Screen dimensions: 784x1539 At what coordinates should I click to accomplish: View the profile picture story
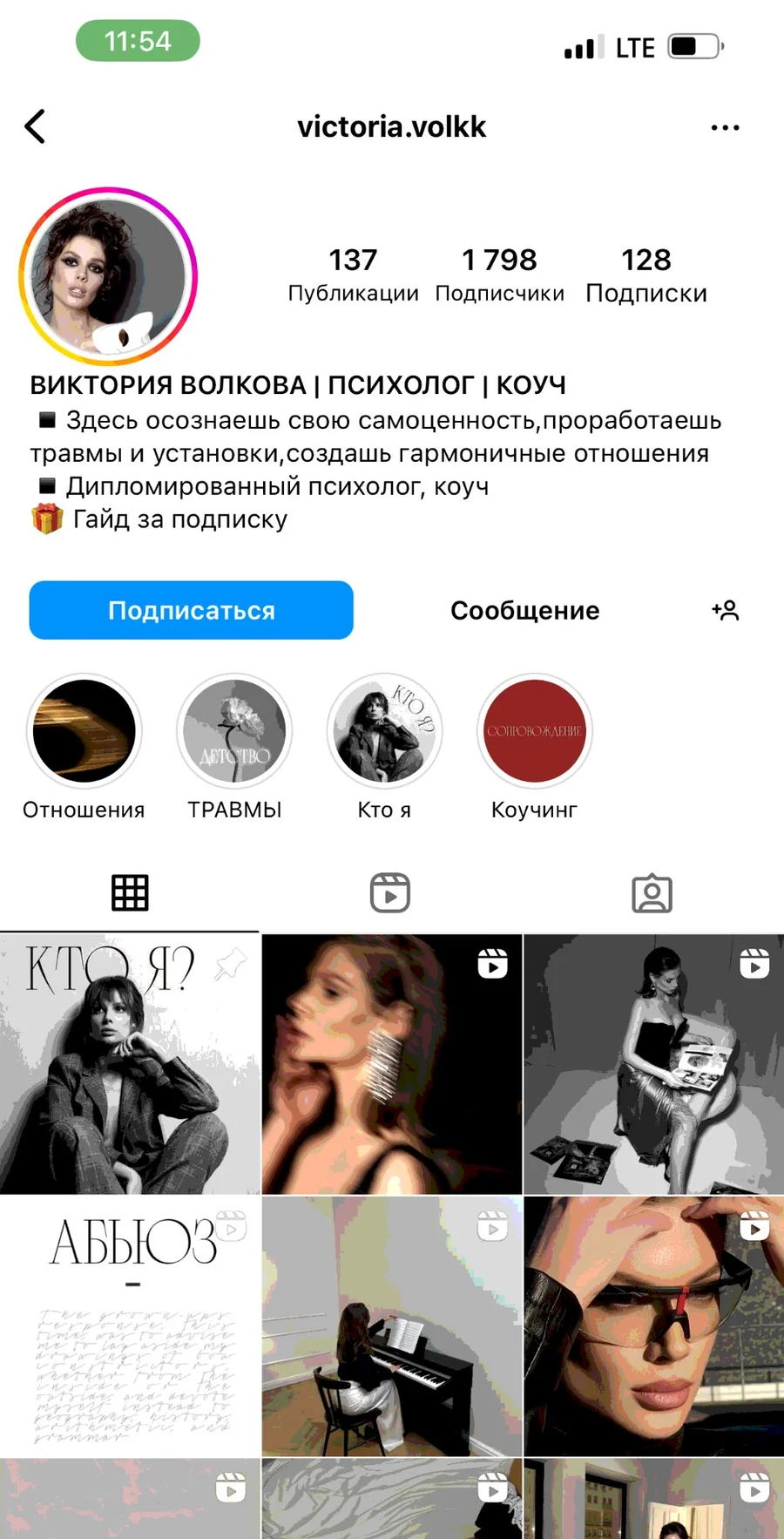coord(108,276)
